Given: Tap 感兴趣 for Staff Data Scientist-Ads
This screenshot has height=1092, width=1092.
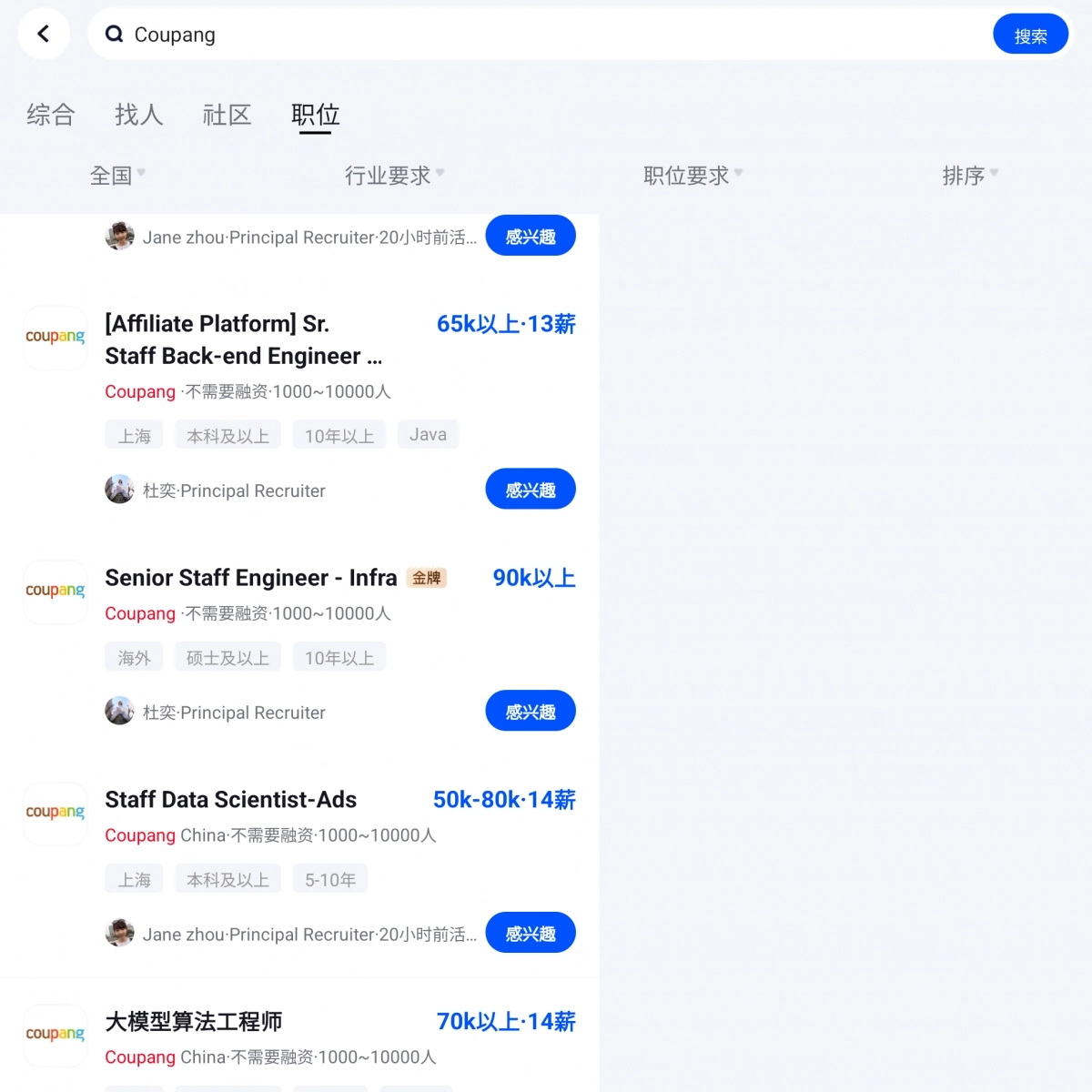Looking at the screenshot, I should click(530, 933).
